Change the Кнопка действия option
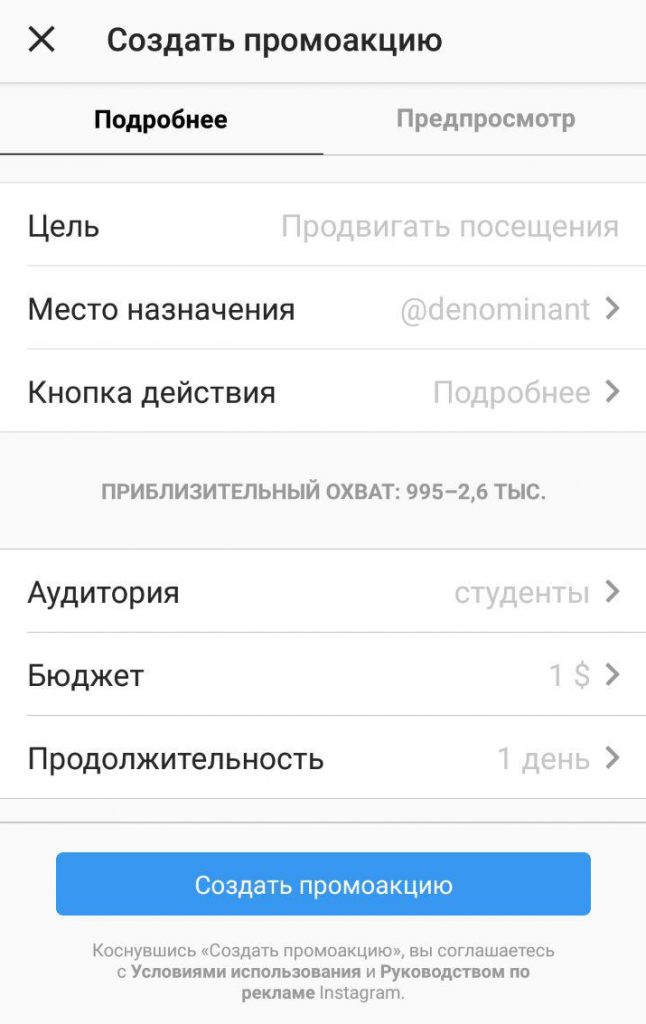Viewport: 646px width, 1024px height. point(323,391)
